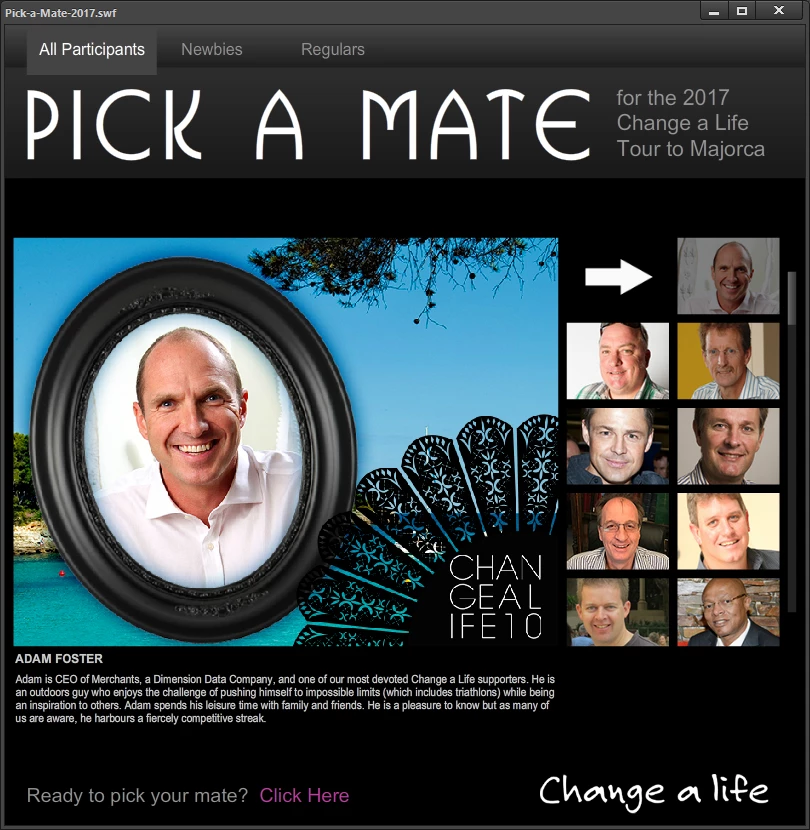Maximize the Pick-a-Mate window
The width and height of the screenshot is (810, 830).
(x=742, y=11)
